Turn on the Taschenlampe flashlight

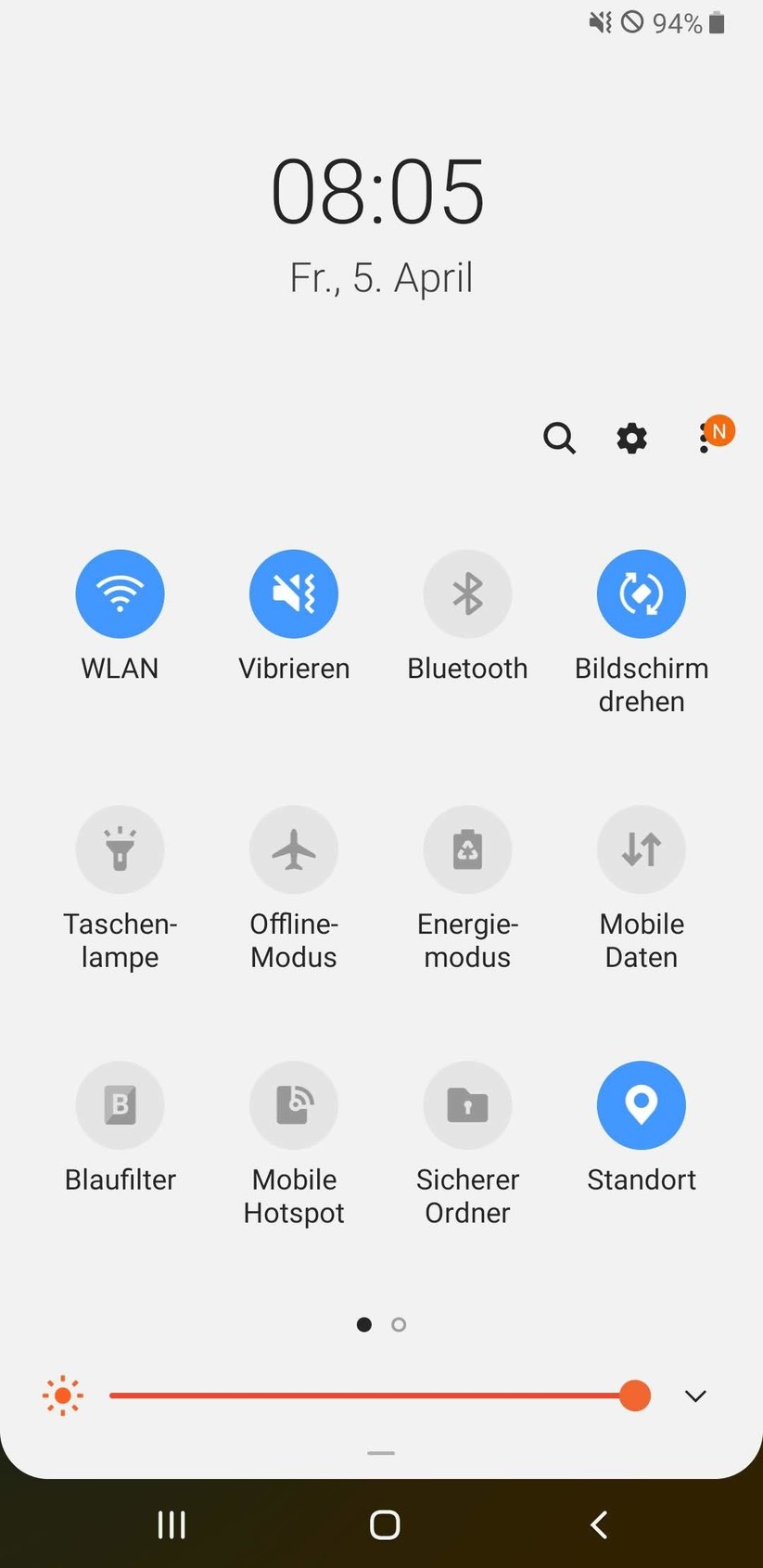[120, 849]
